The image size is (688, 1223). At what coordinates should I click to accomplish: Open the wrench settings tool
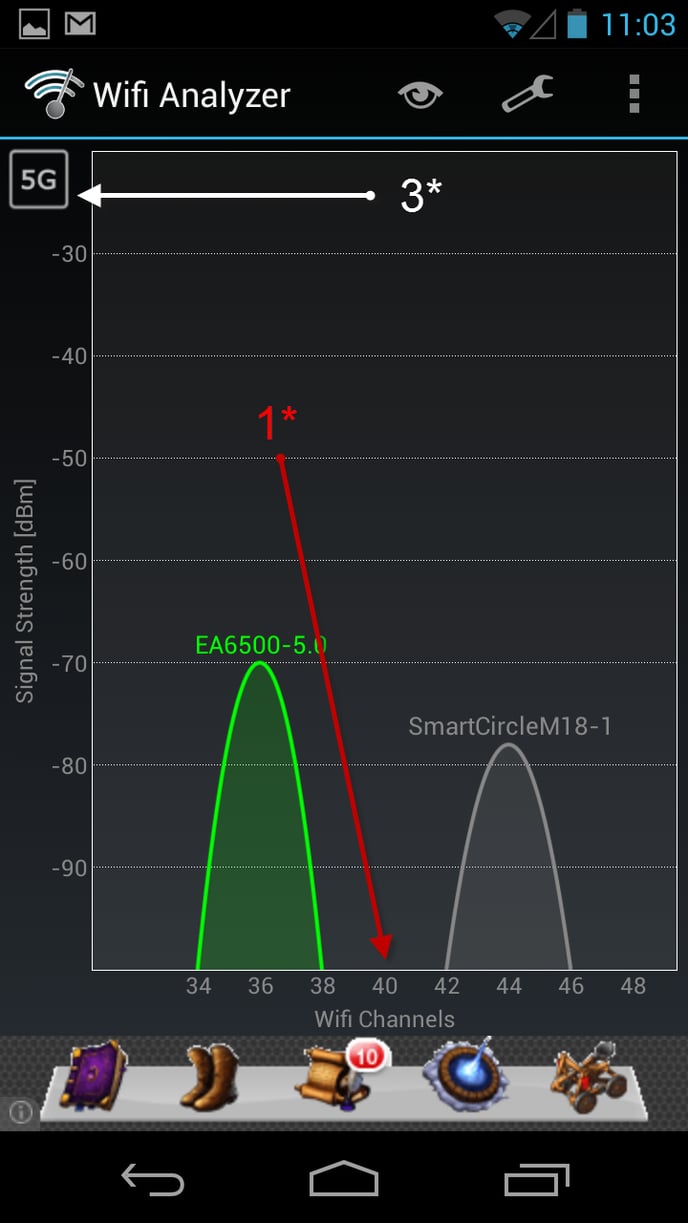527,95
